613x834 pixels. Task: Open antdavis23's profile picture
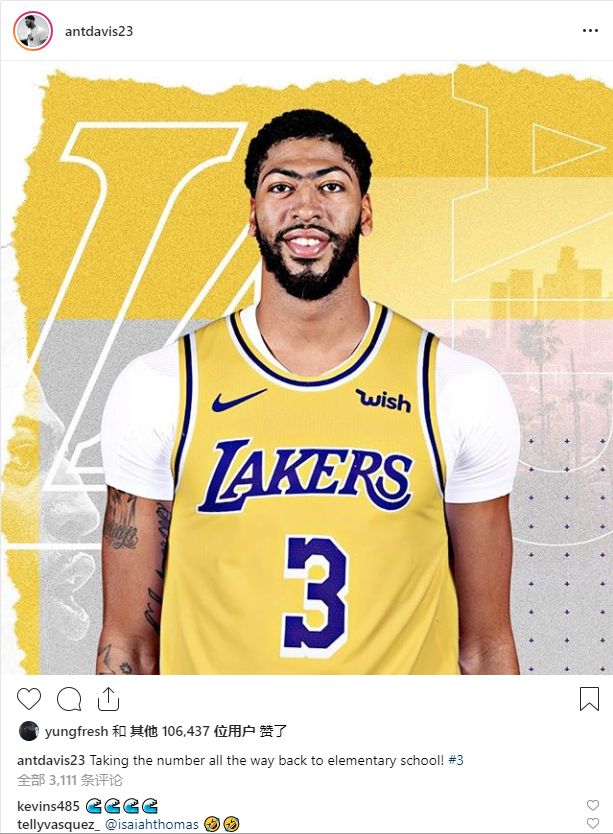pos(32,31)
